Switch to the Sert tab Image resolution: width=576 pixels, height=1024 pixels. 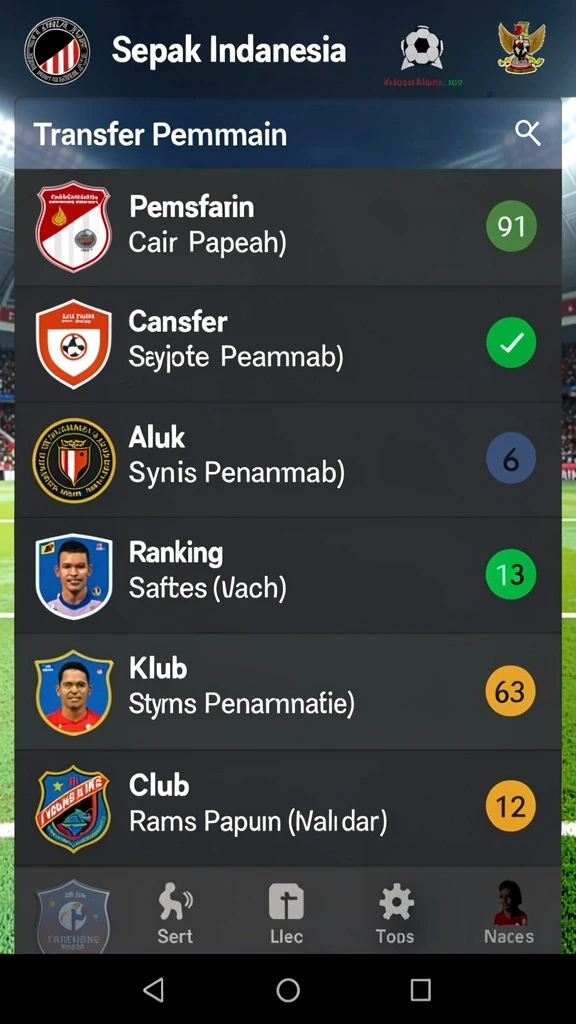point(175,914)
